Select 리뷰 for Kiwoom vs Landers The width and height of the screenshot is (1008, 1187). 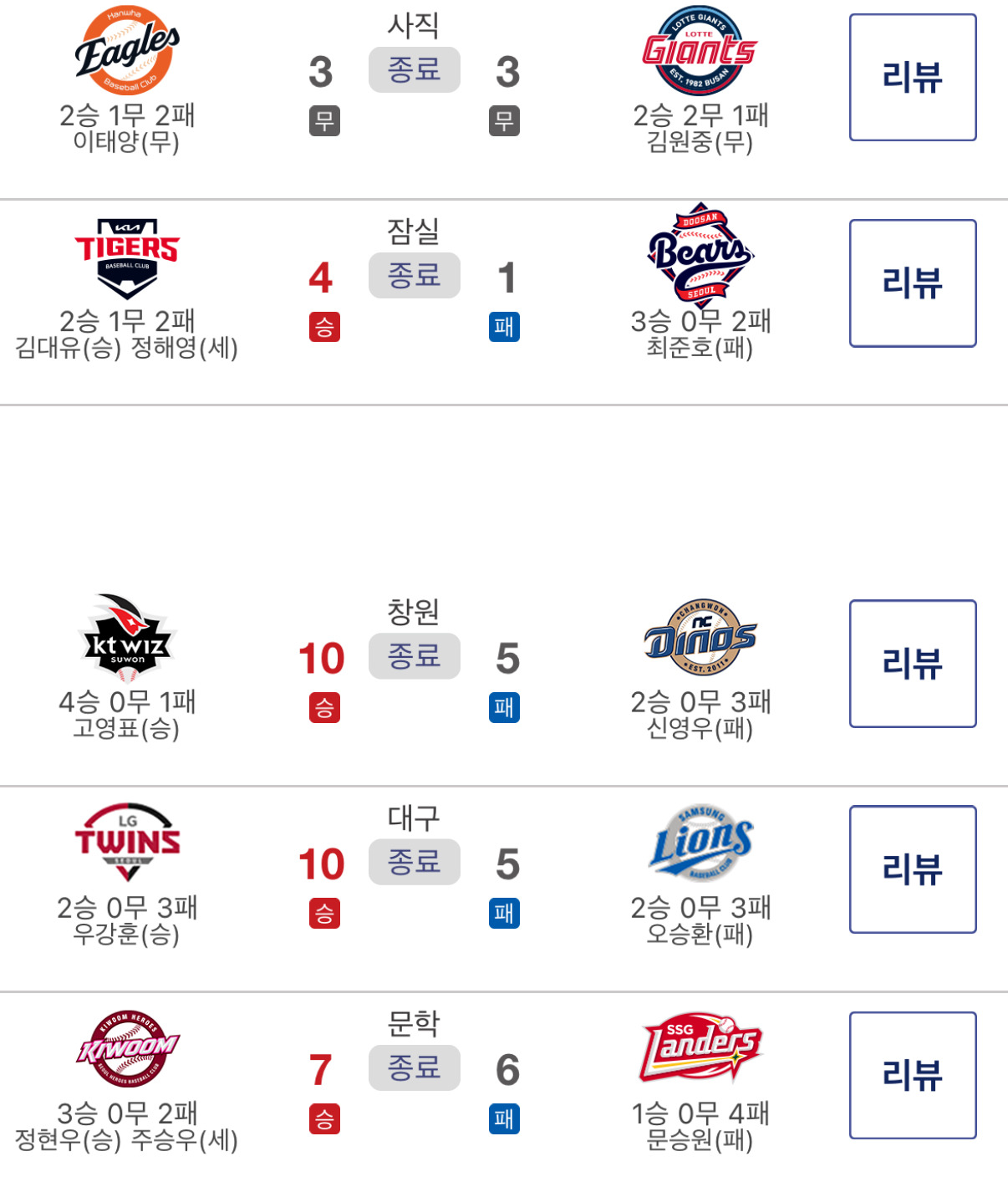coord(913,1075)
